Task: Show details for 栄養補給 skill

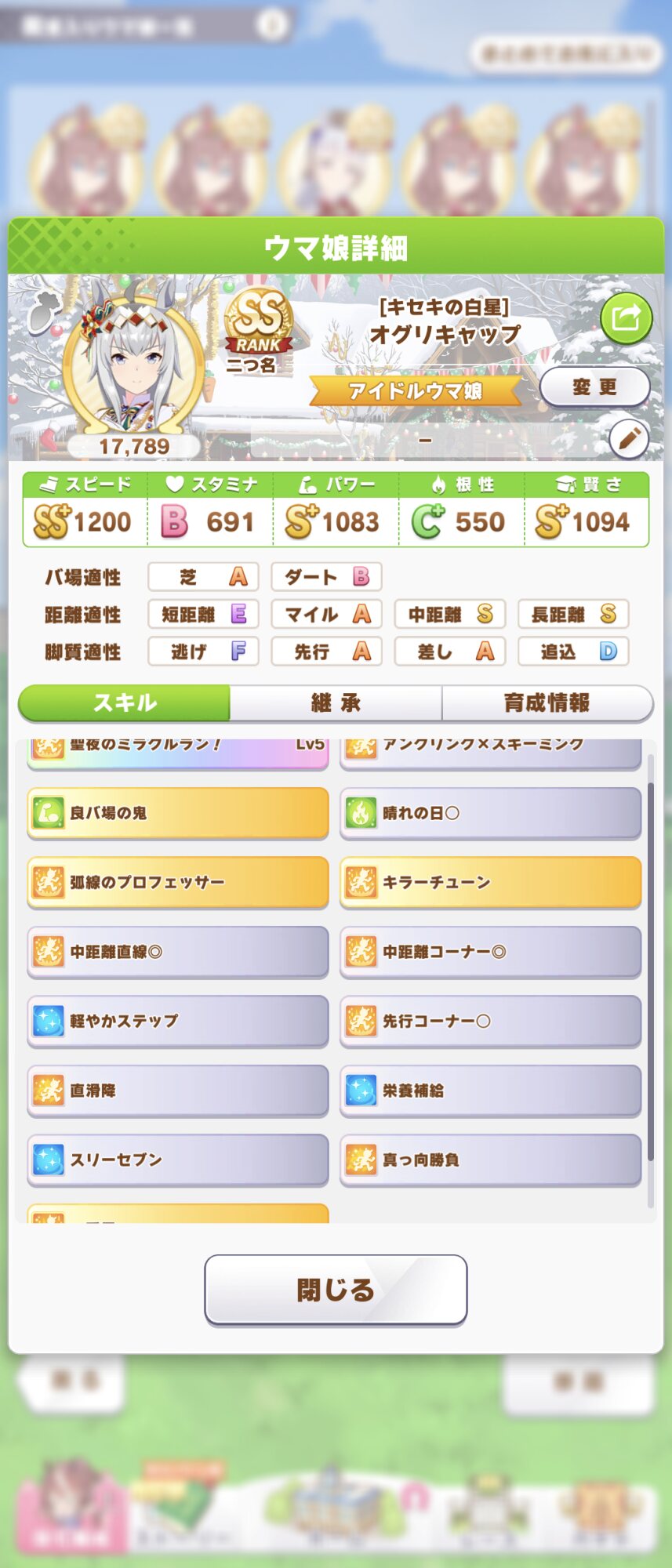Action: [x=490, y=1090]
